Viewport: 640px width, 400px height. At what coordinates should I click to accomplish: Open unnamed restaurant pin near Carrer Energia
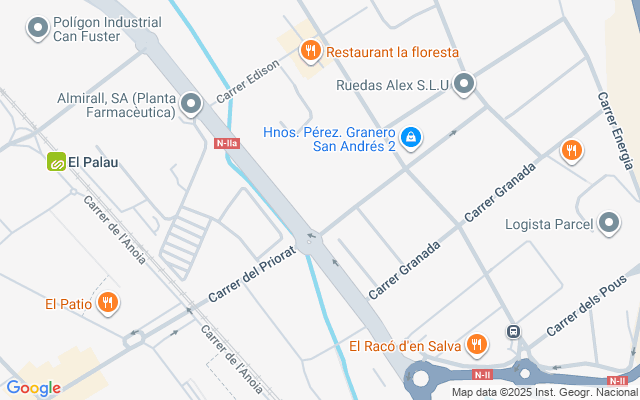[572, 151]
